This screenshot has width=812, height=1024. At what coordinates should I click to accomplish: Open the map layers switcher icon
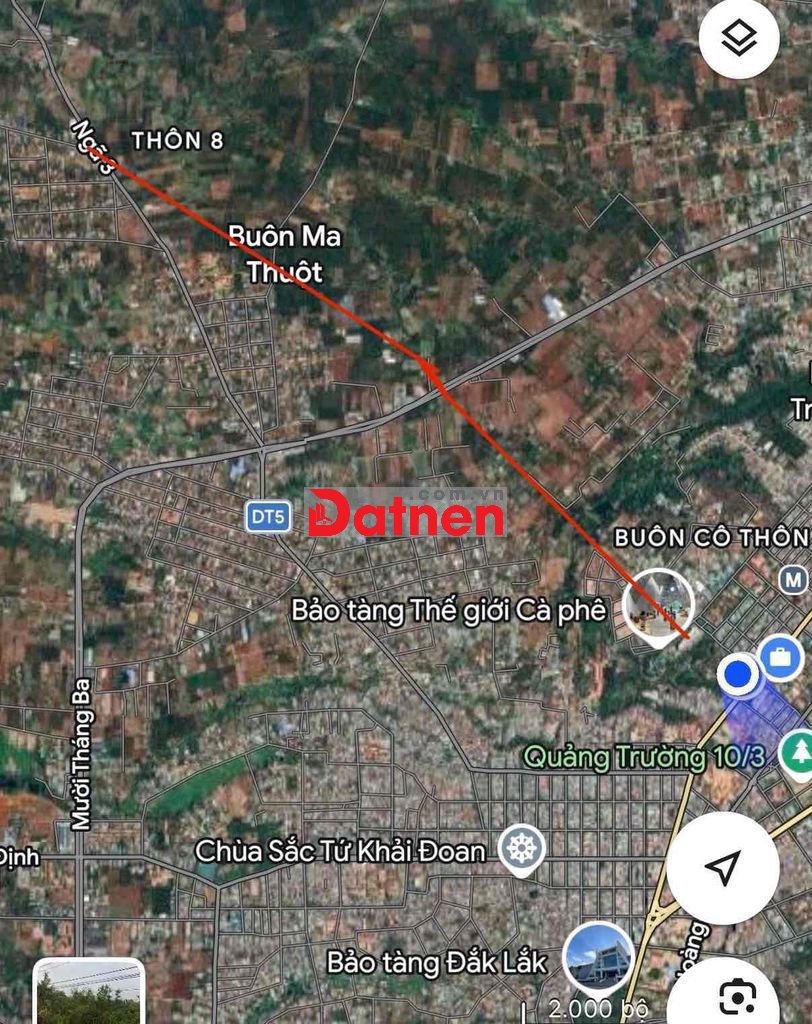[737, 37]
